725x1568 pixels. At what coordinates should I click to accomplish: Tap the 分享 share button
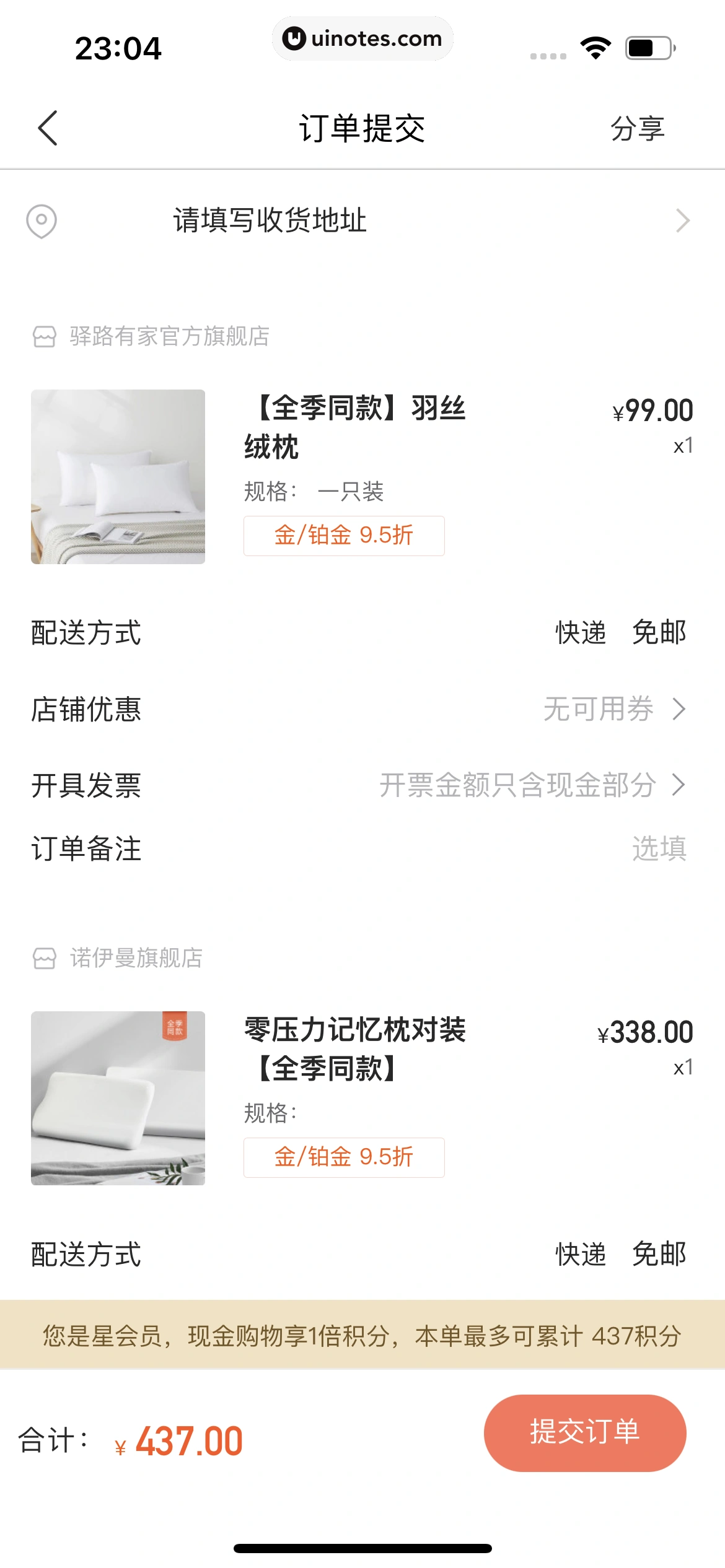point(637,129)
